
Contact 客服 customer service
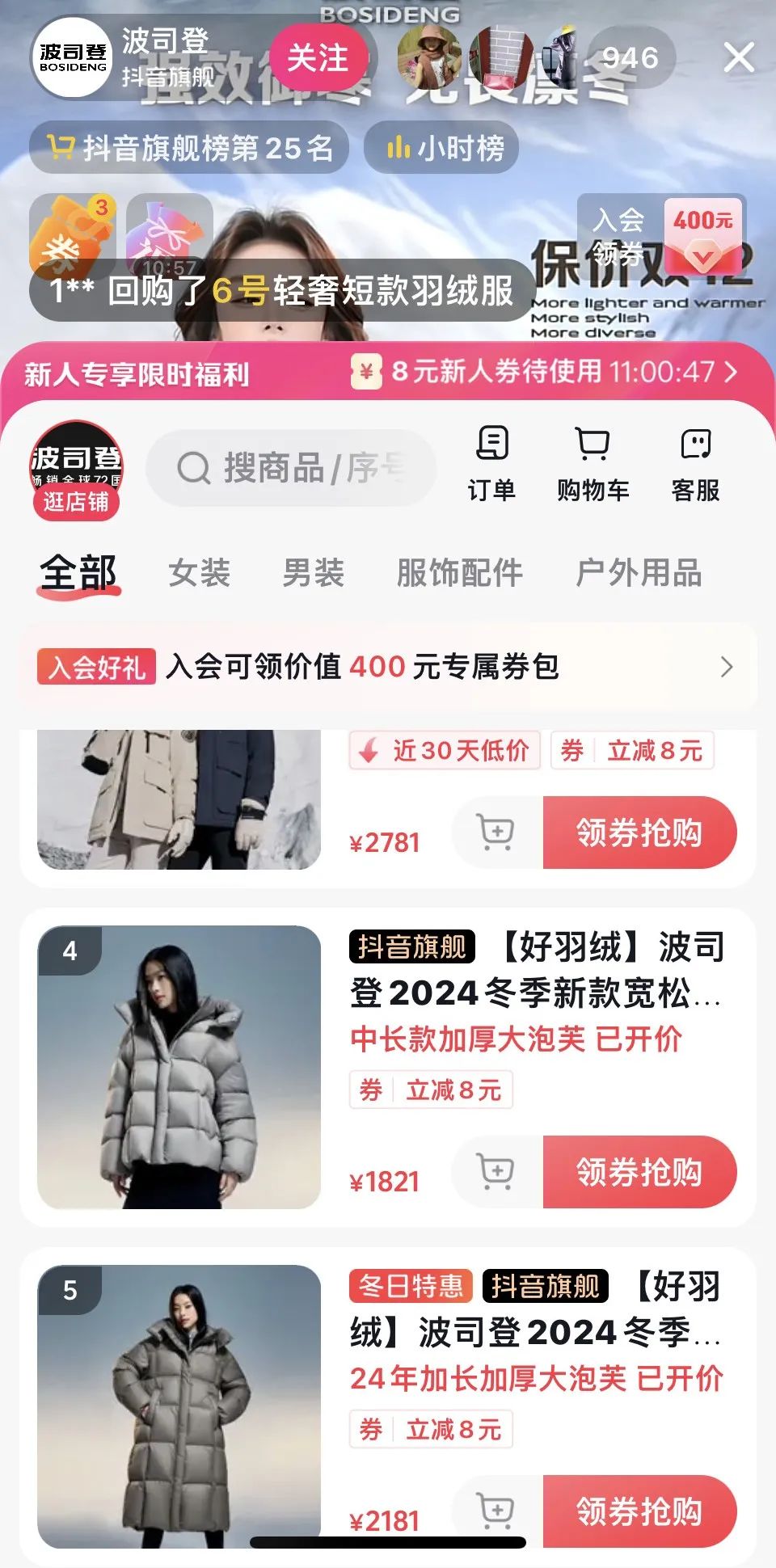[x=695, y=464]
